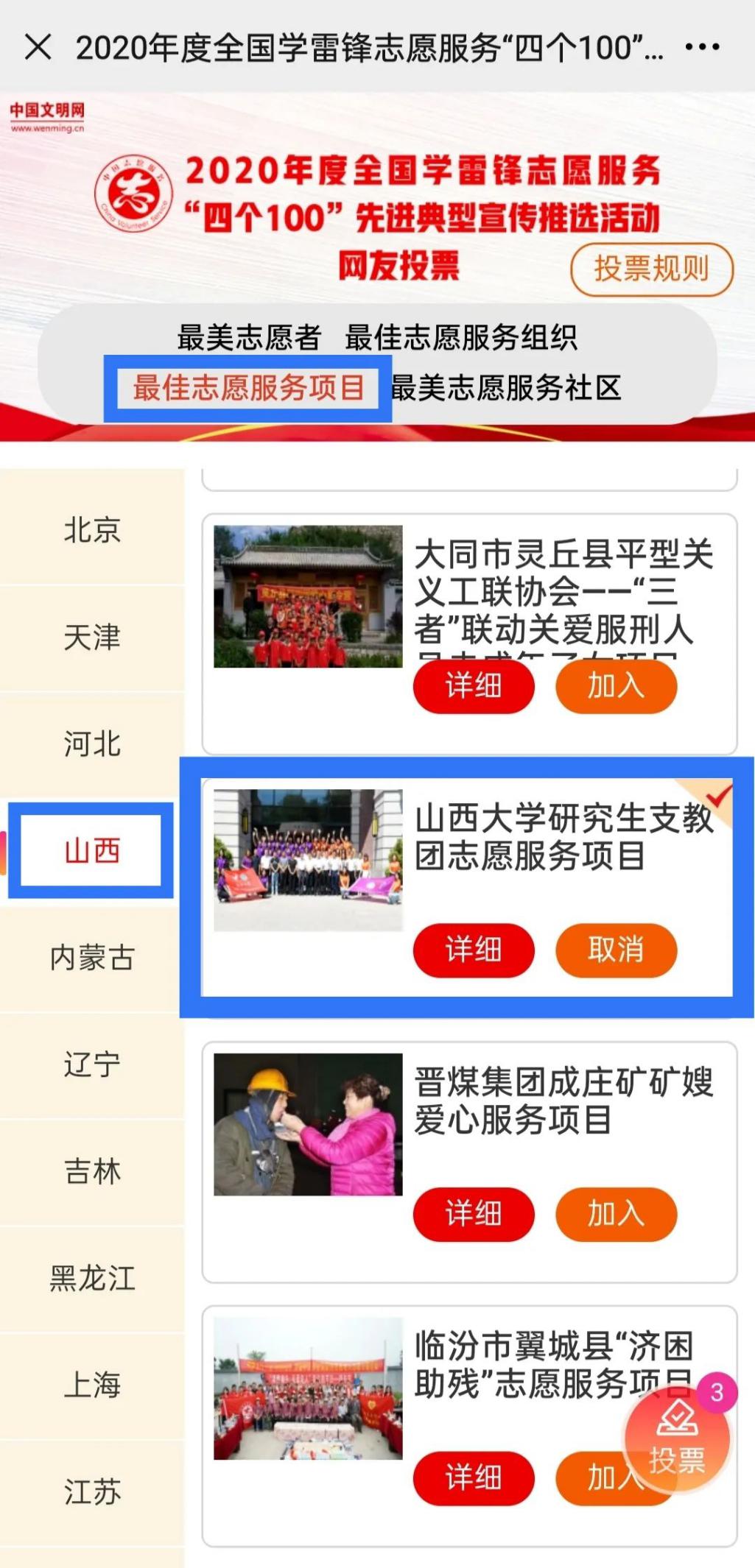Switch to the 最佳志愿服务组织 category
755x1568 pixels.
461,337
